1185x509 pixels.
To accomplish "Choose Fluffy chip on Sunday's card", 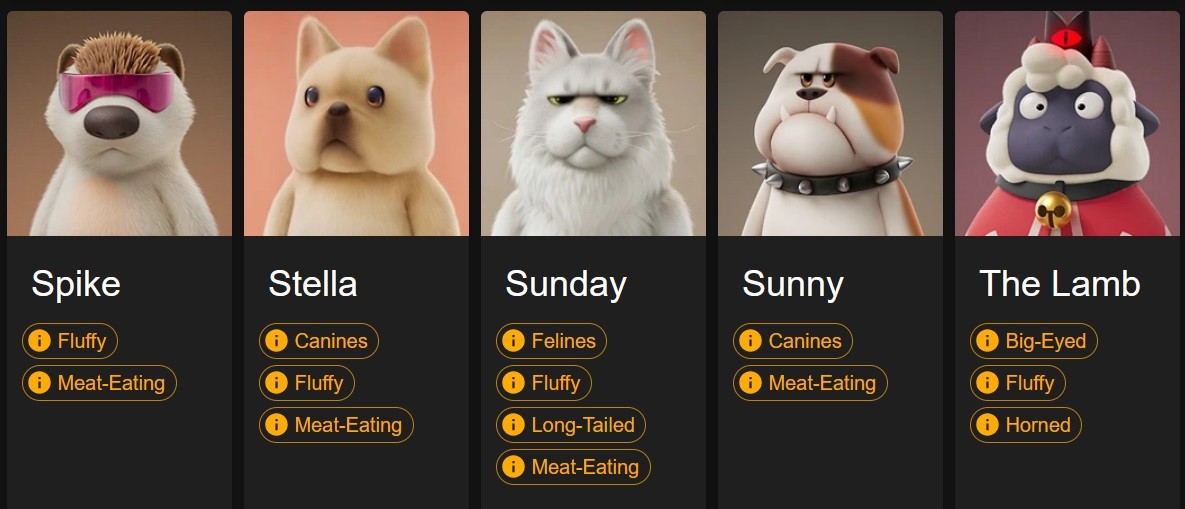I will click(x=544, y=383).
